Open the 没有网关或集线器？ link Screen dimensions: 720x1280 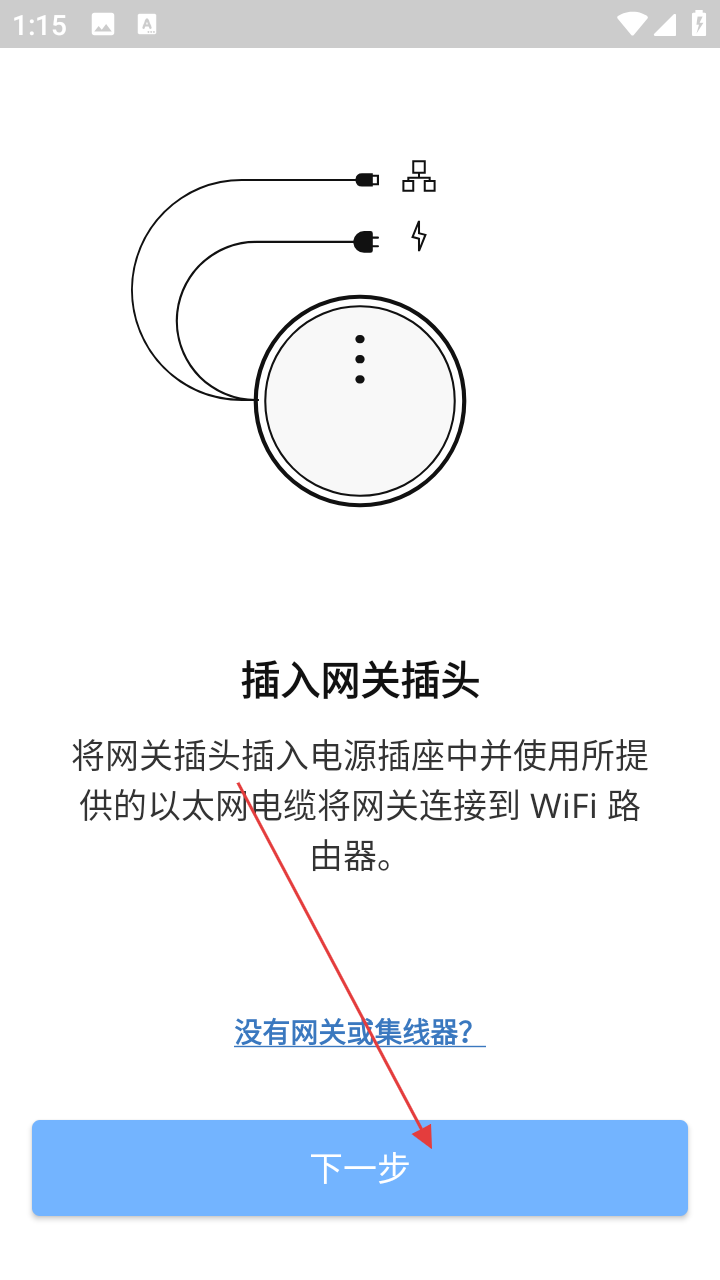[x=359, y=1032]
